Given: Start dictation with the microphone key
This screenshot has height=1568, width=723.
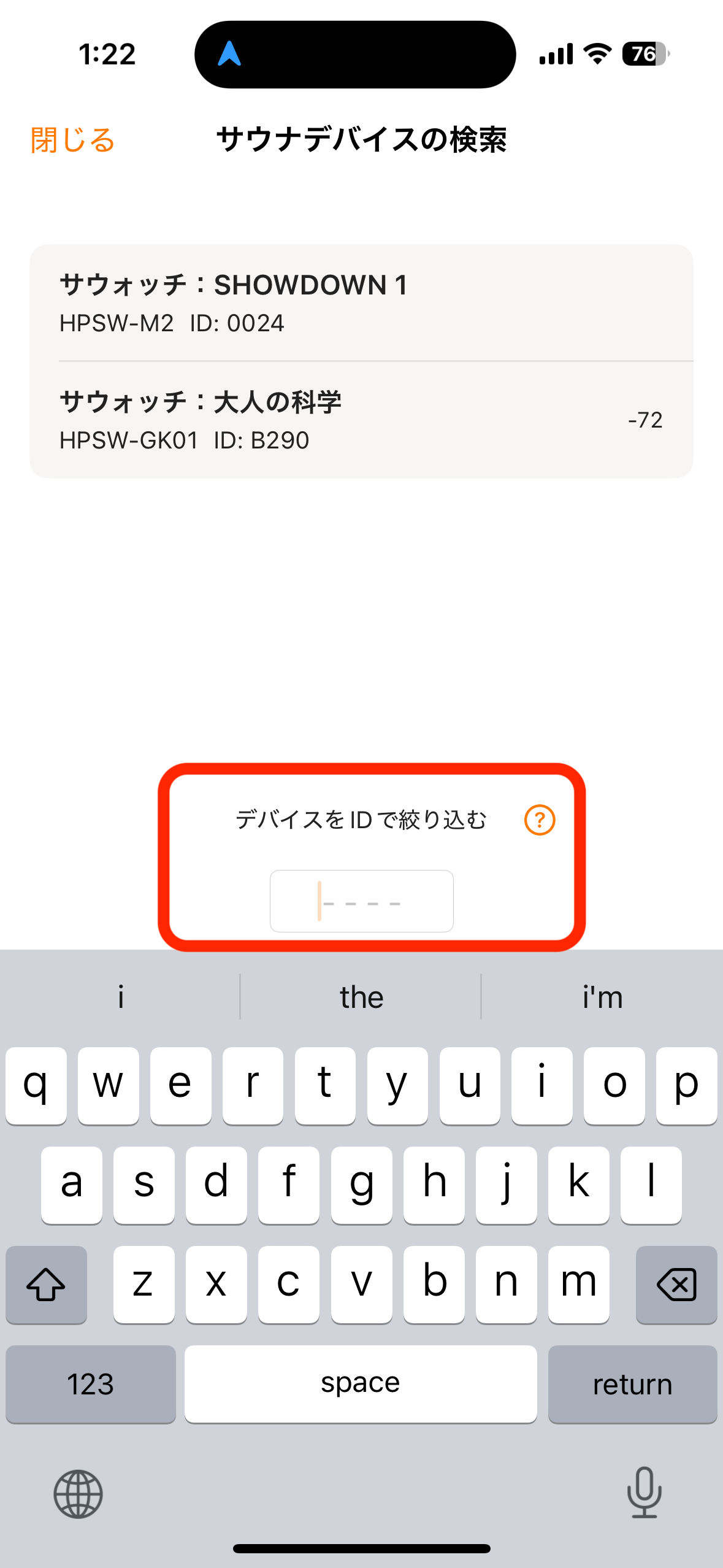Looking at the screenshot, I should pyautogui.click(x=644, y=1493).
